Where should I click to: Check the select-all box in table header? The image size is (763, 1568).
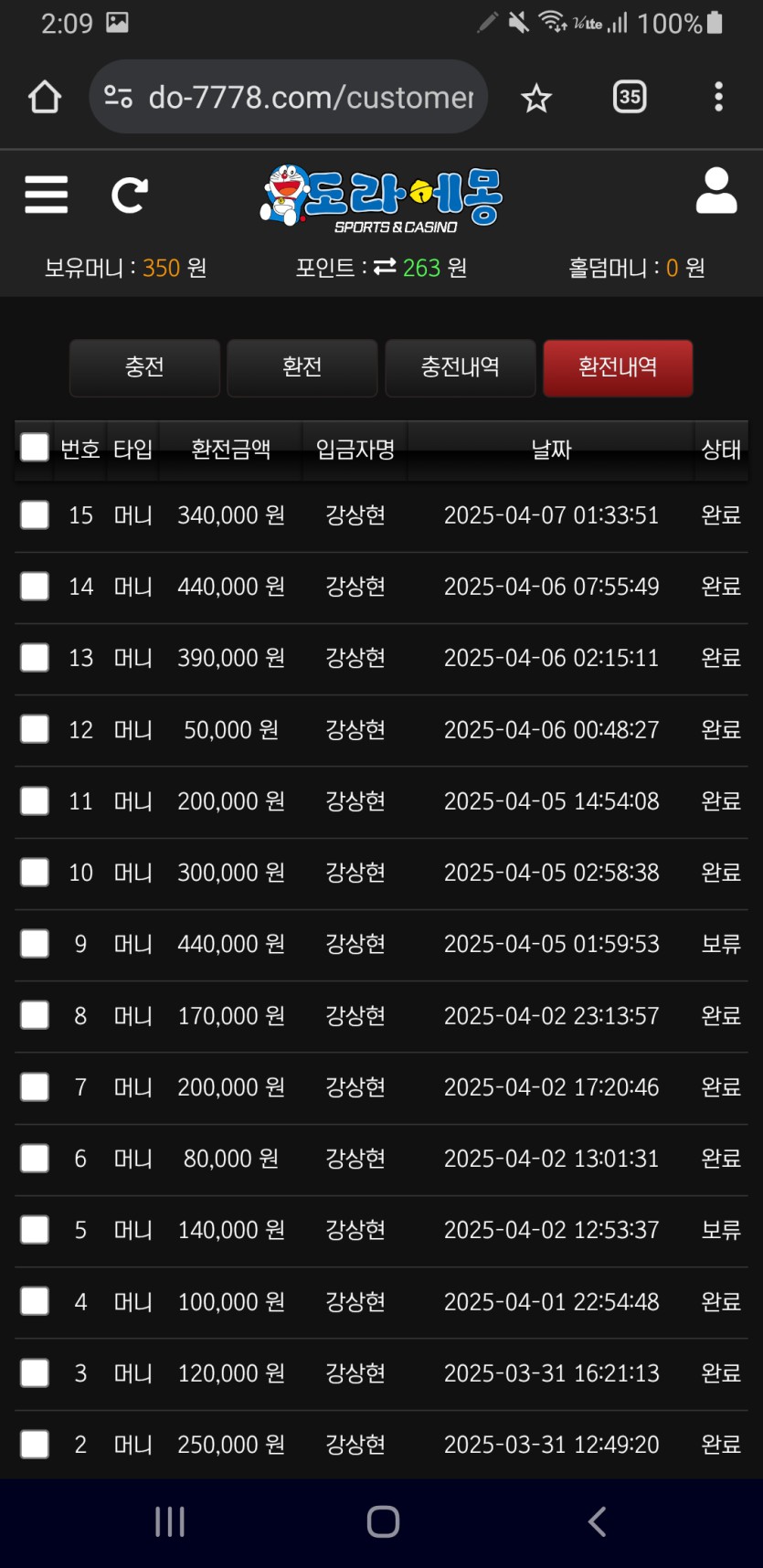click(35, 448)
